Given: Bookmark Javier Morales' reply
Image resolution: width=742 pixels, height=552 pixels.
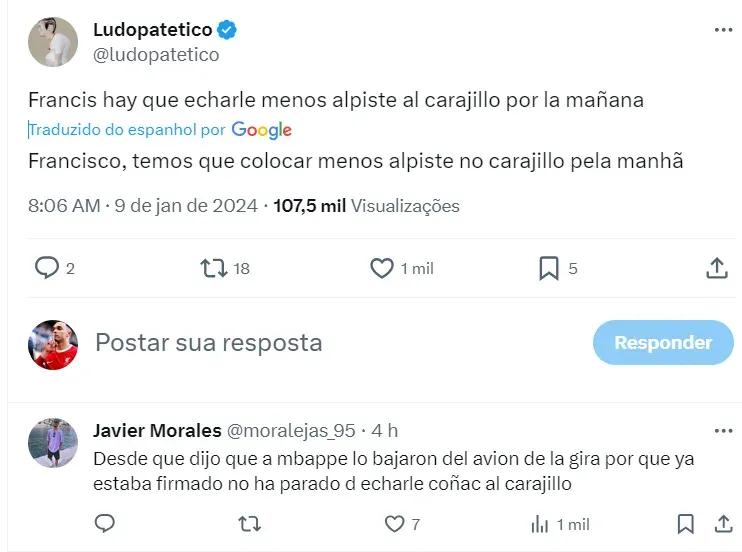Looking at the screenshot, I should tap(685, 523).
